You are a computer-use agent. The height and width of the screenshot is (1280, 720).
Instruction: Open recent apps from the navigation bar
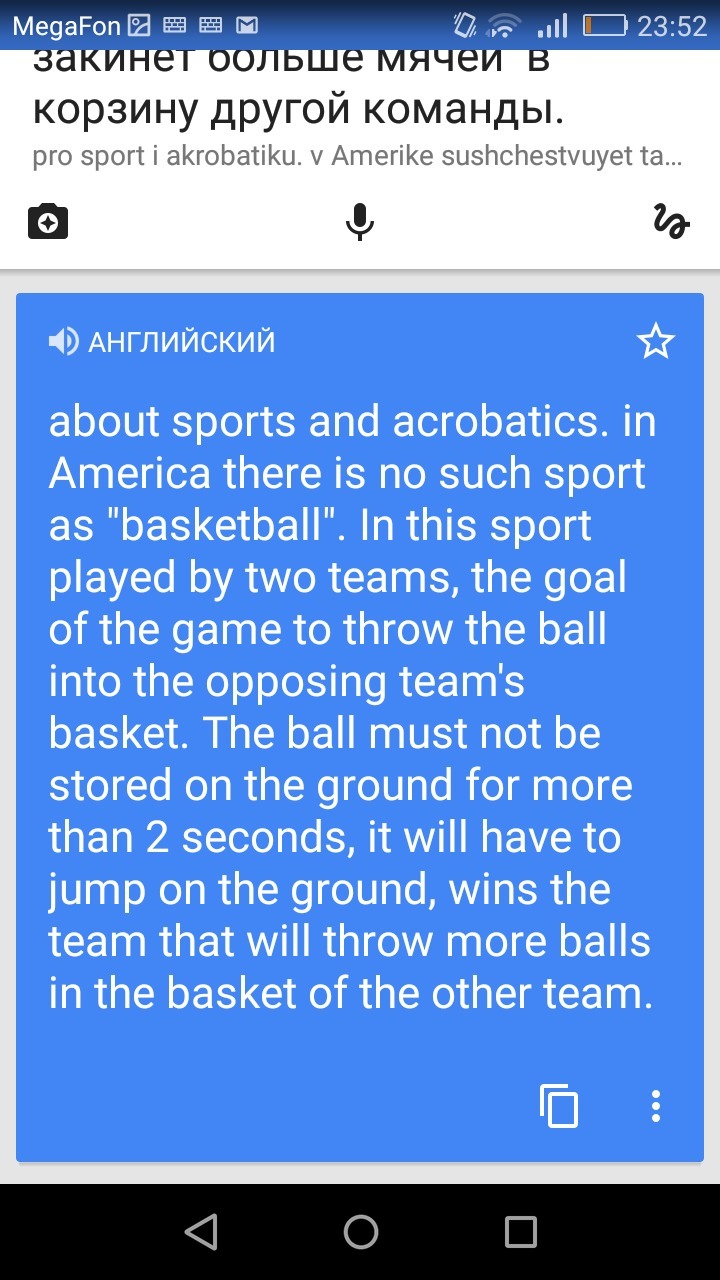pyautogui.click(x=520, y=1231)
